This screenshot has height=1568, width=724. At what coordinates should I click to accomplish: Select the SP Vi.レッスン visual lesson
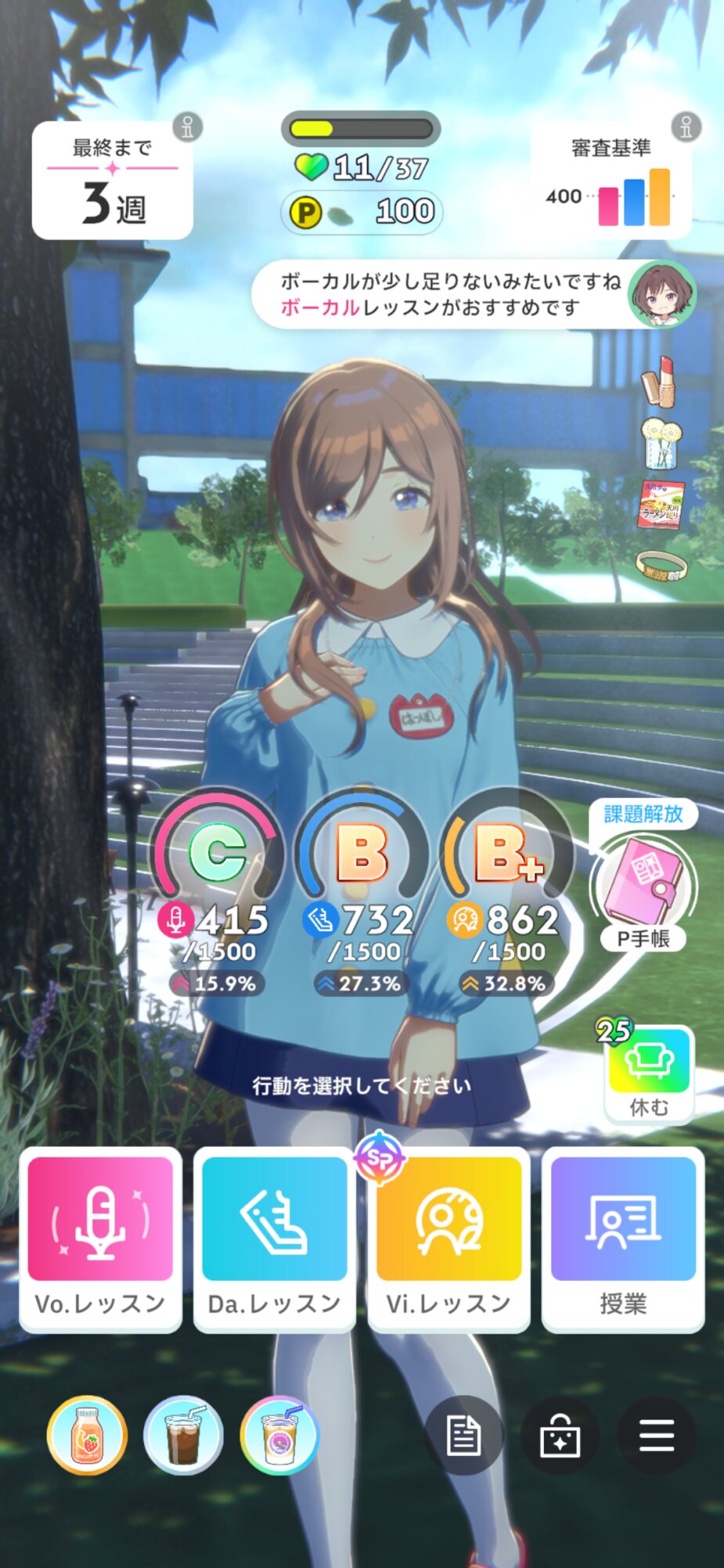(x=448, y=1240)
